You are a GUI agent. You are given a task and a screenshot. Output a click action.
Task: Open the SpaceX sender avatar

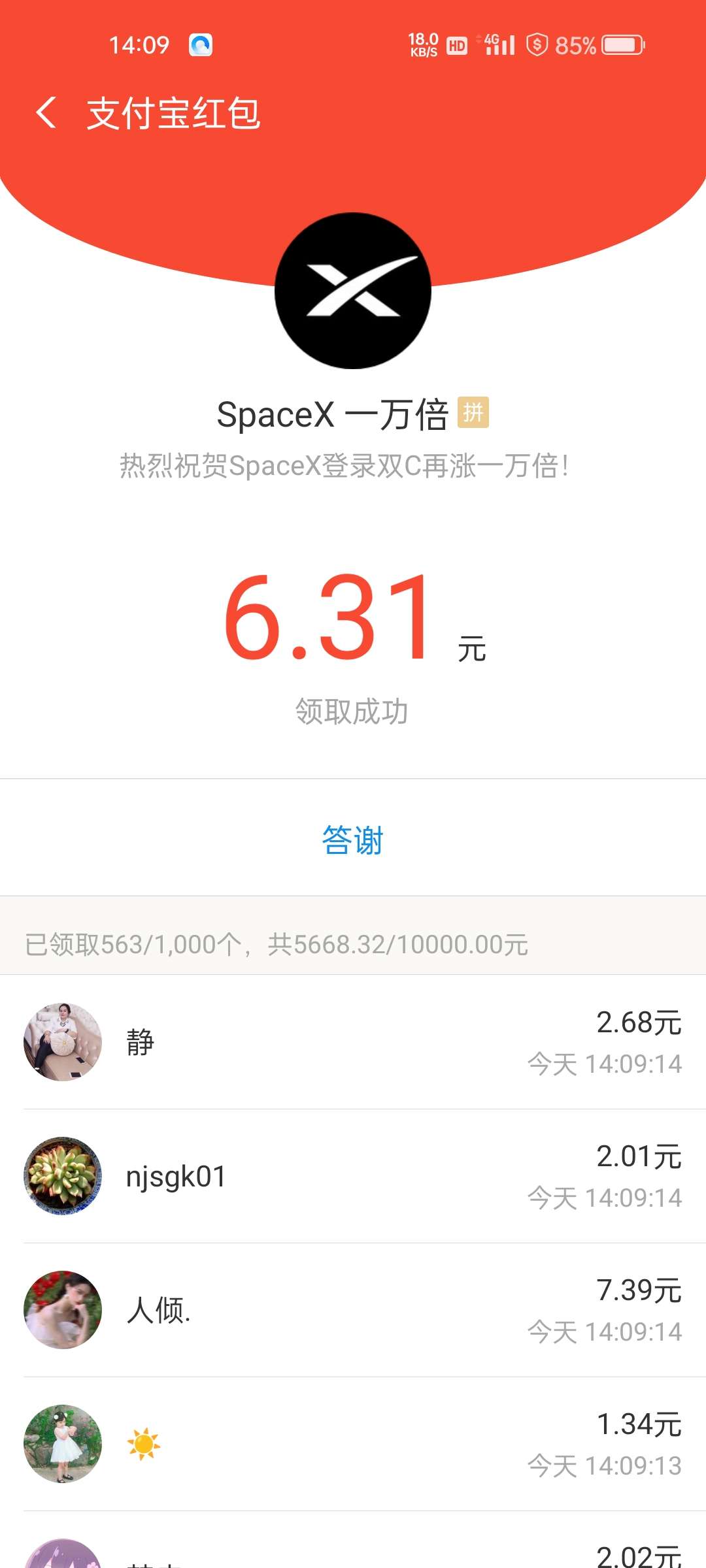[x=353, y=291]
